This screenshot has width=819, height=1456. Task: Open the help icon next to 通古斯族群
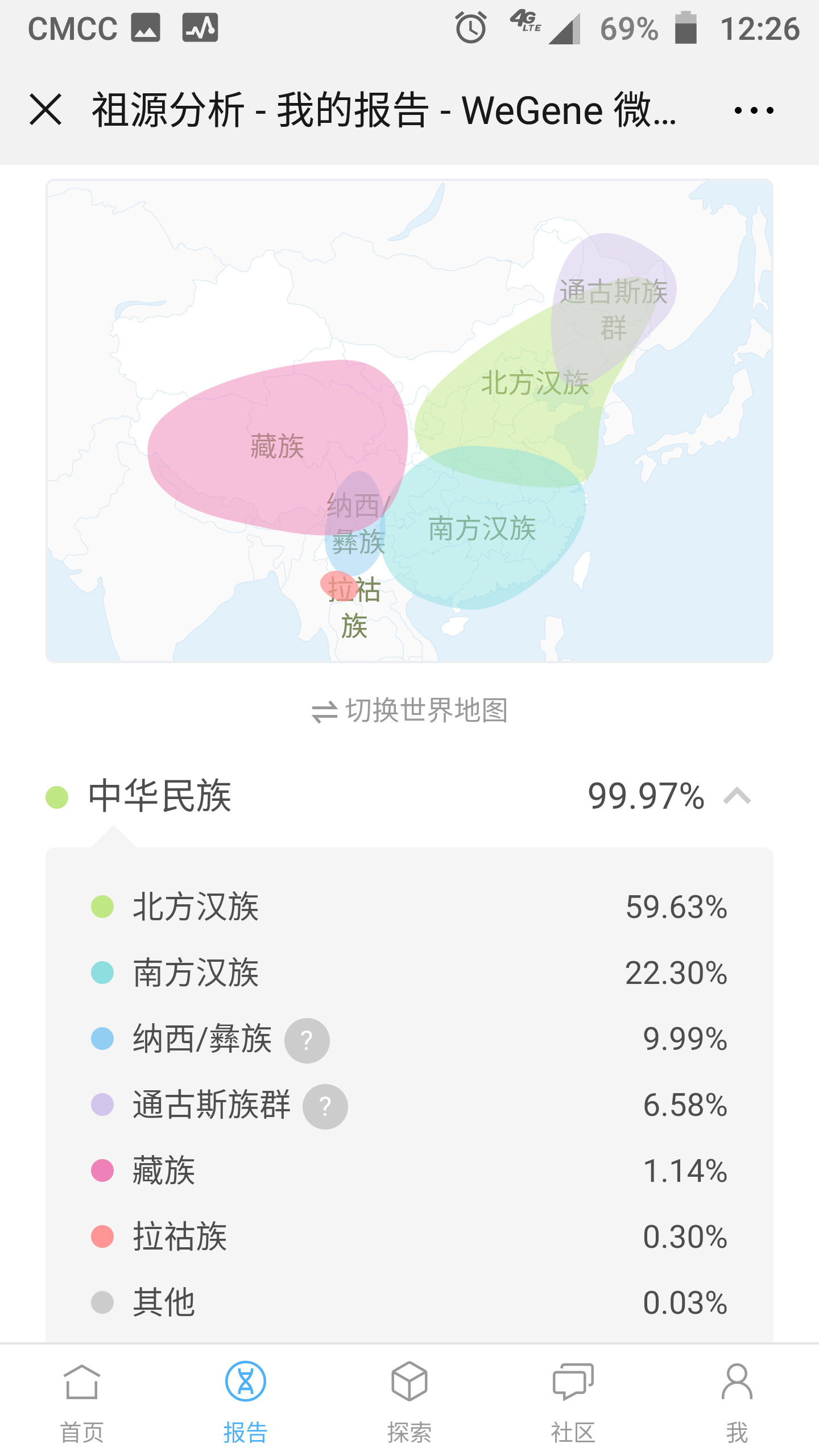[325, 1106]
